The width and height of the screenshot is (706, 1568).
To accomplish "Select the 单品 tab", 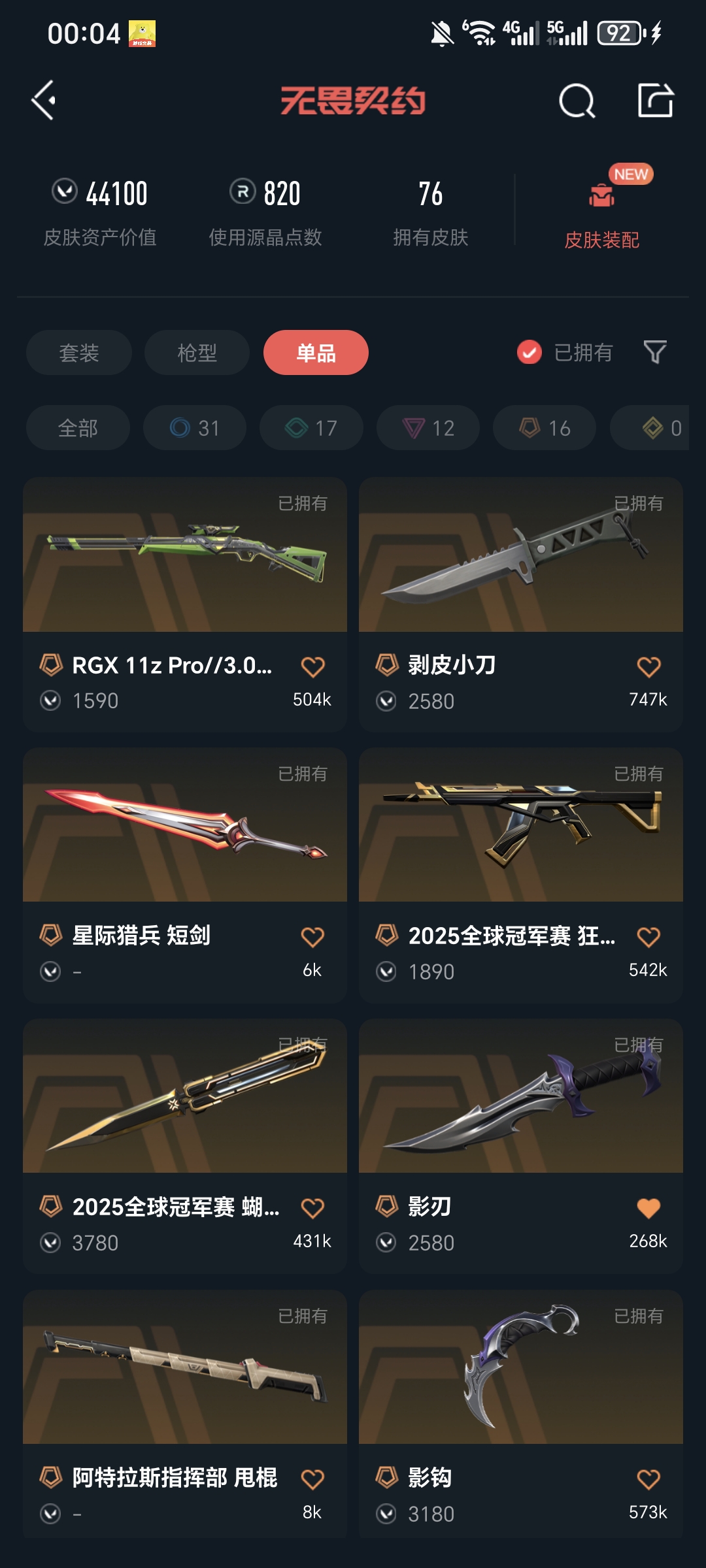I will click(316, 353).
